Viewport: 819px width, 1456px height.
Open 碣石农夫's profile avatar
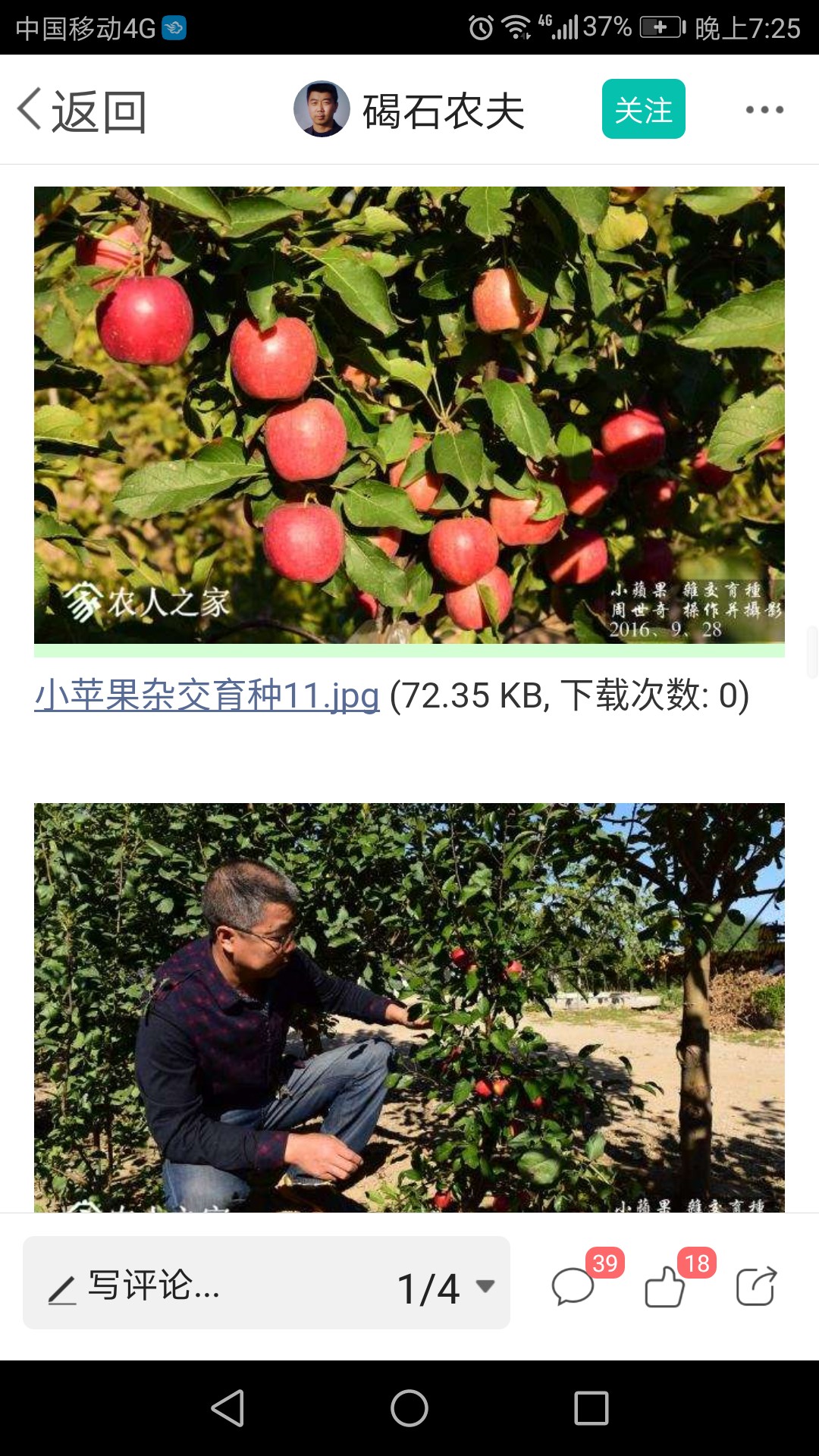[322, 109]
